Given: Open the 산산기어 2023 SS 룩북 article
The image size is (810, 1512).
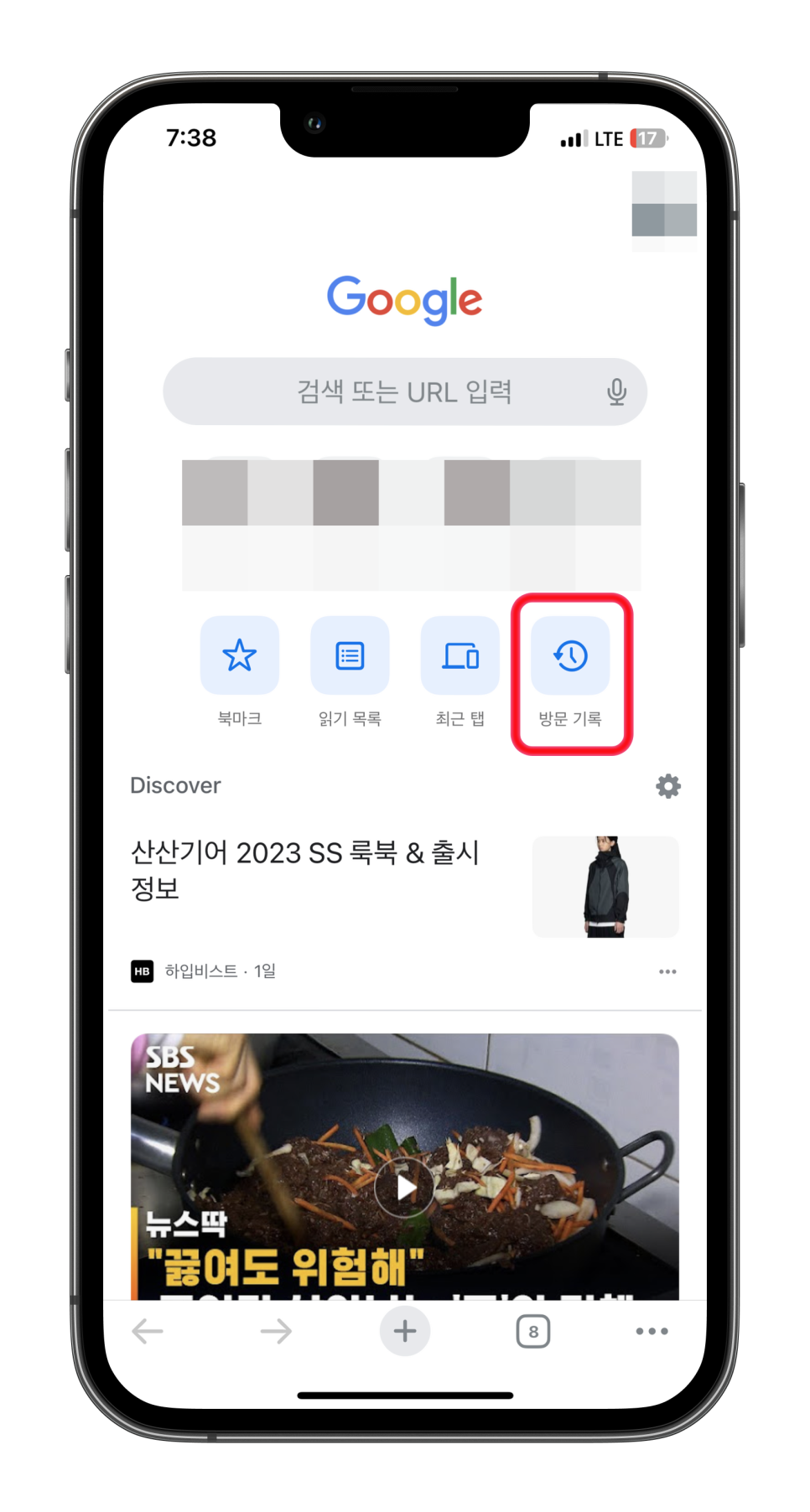Looking at the screenshot, I should coord(305,870).
